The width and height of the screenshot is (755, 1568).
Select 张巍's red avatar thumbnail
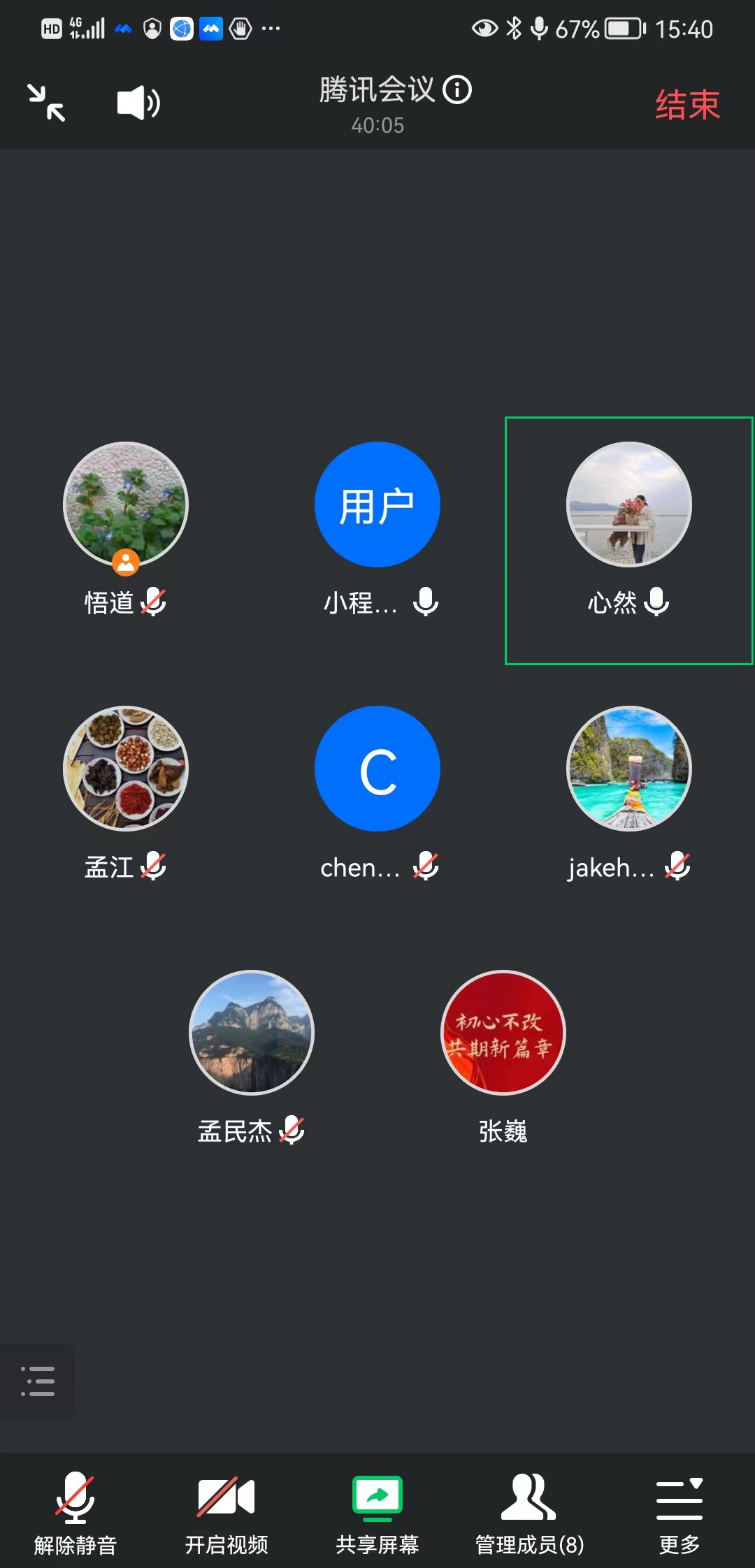[503, 1033]
